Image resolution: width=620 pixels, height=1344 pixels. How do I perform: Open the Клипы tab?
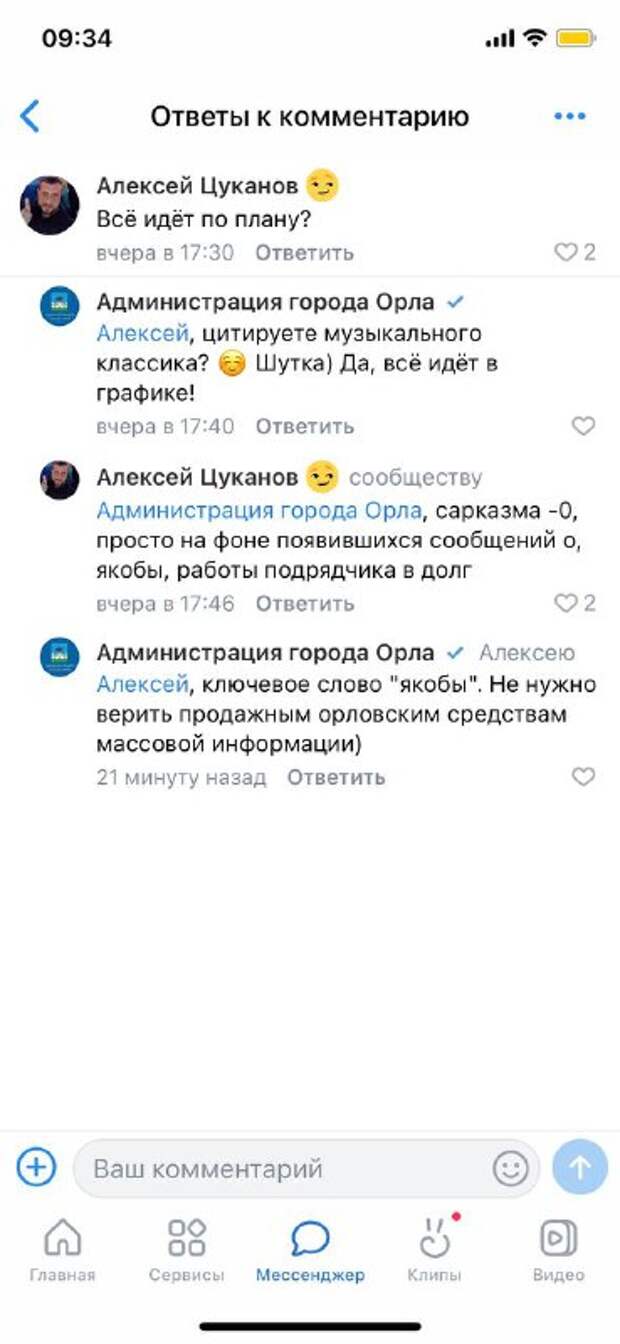tap(434, 1249)
